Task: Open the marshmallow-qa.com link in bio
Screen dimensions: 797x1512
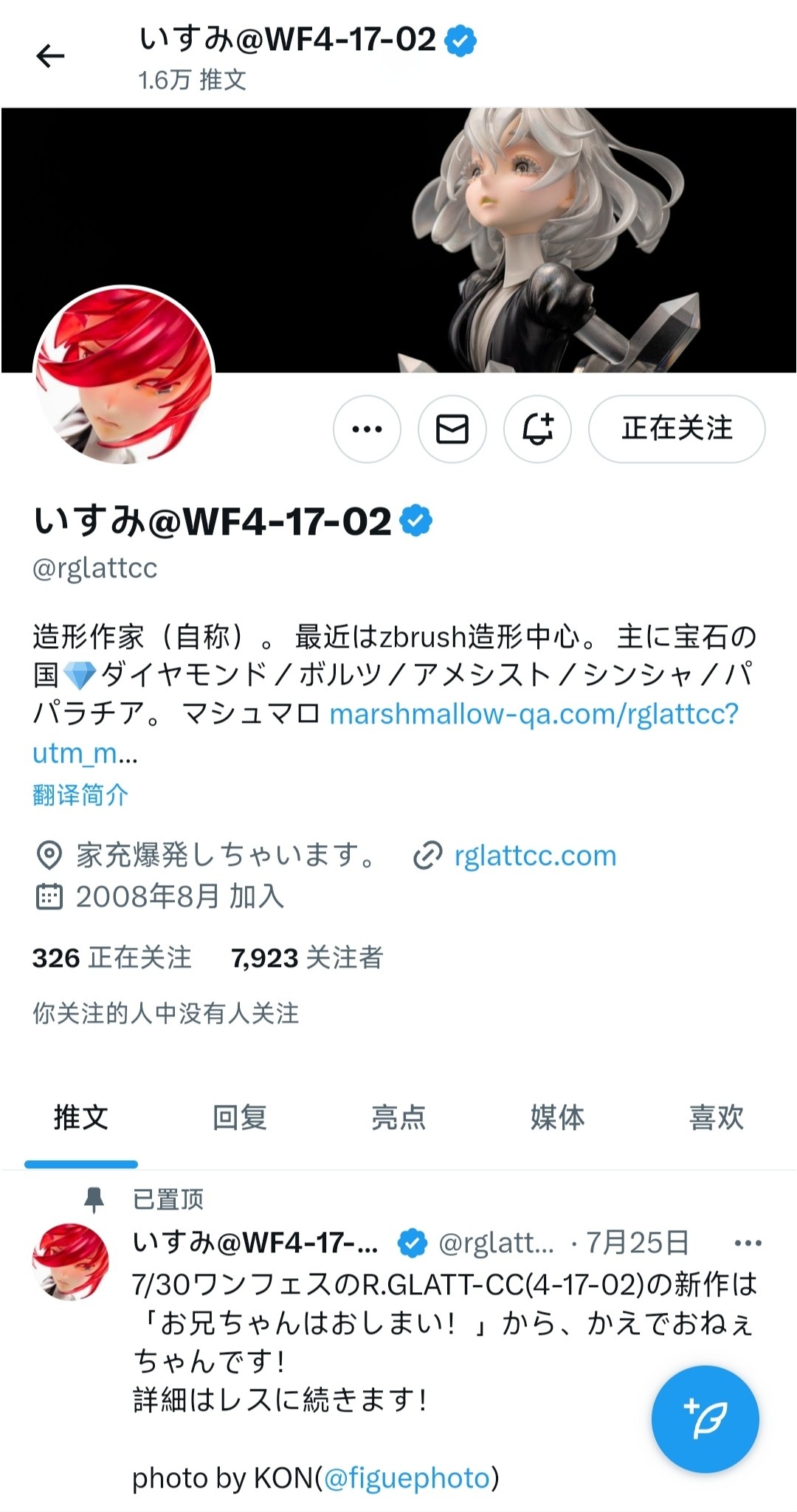Action: pyautogui.click(x=533, y=714)
